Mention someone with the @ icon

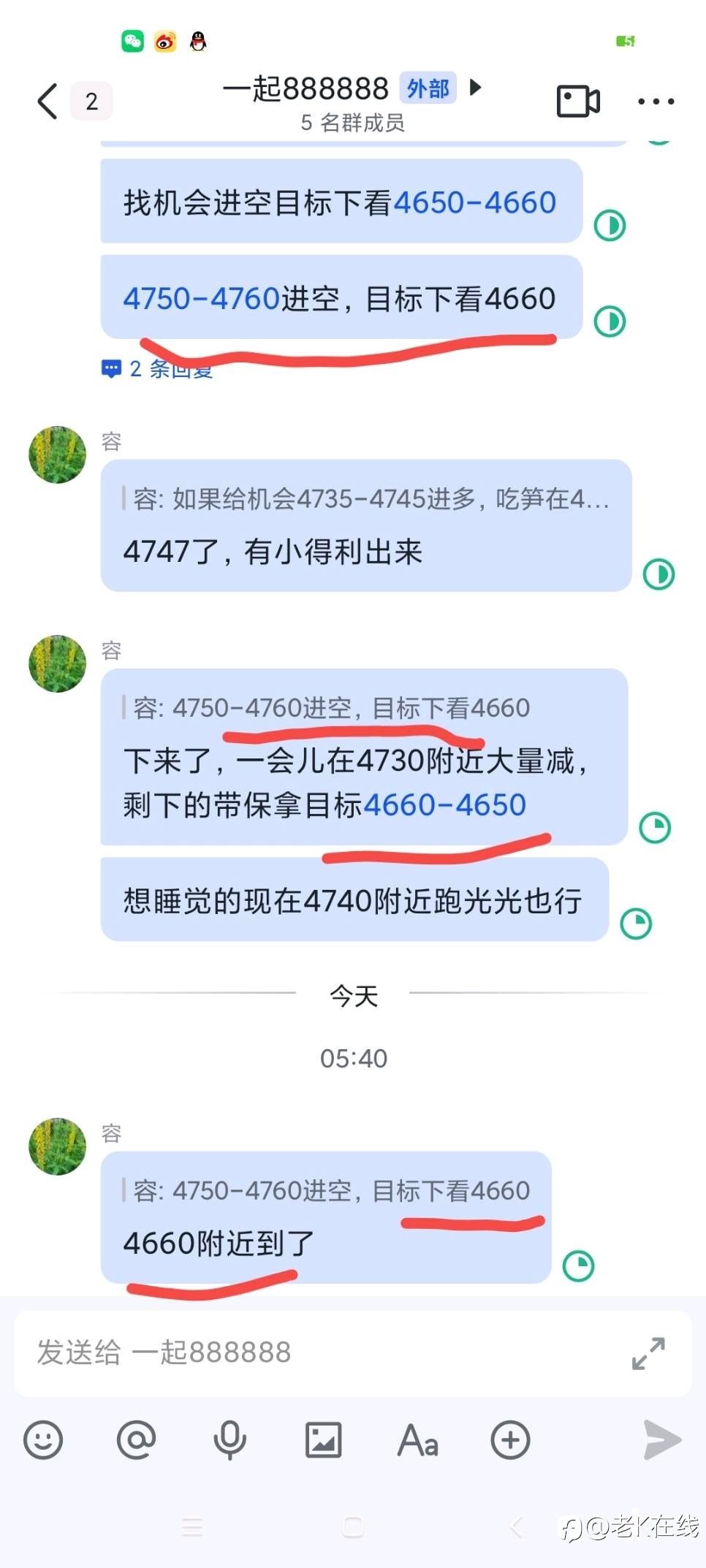pos(137,1440)
